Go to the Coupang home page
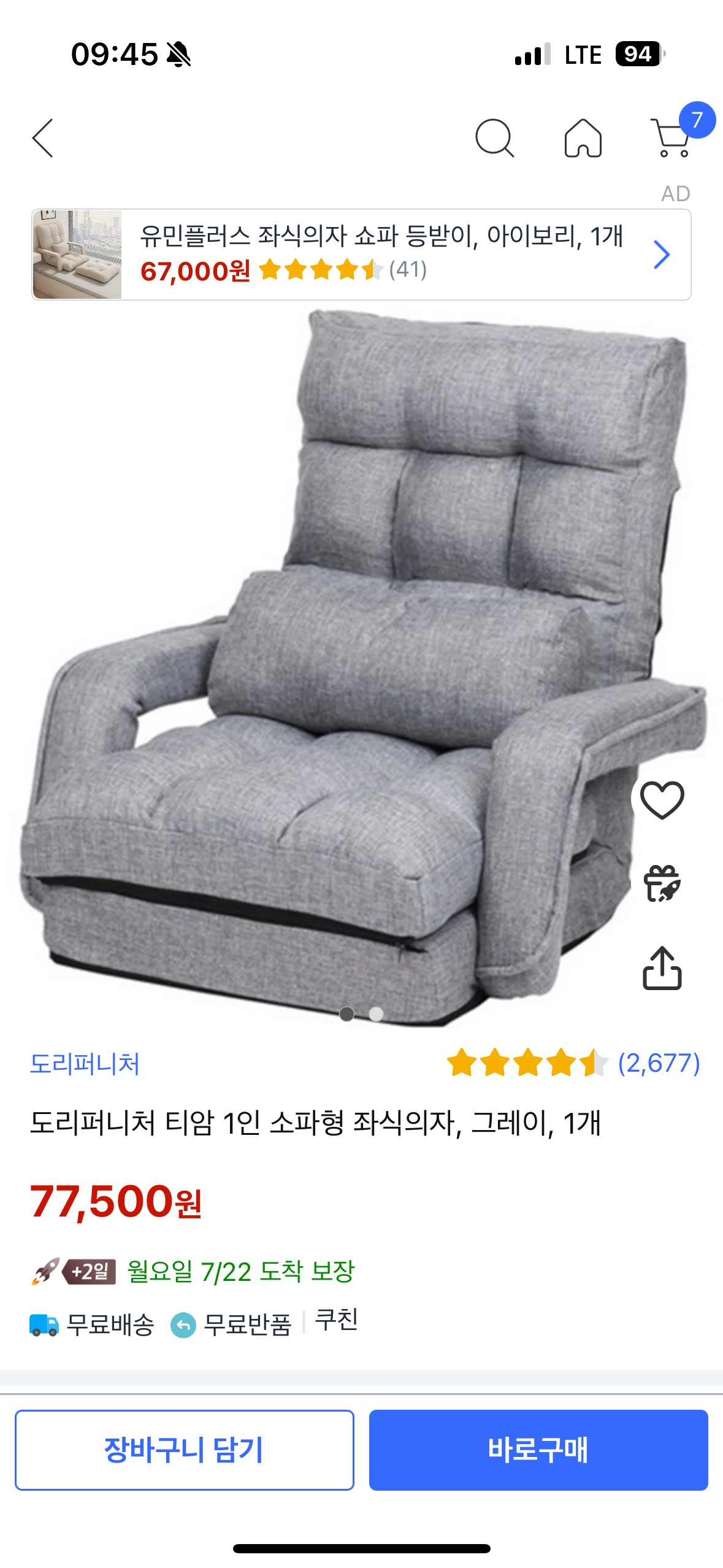Screen dimensions: 723x1568 583,138
